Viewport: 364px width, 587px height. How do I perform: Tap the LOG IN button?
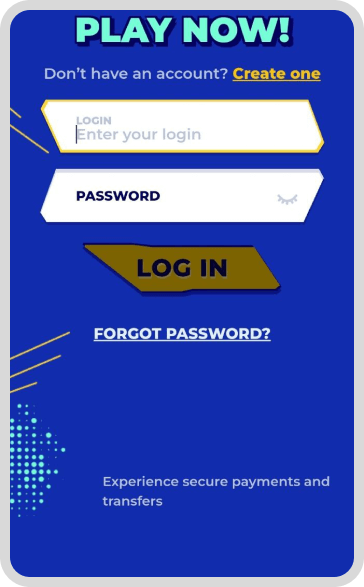(x=182, y=268)
